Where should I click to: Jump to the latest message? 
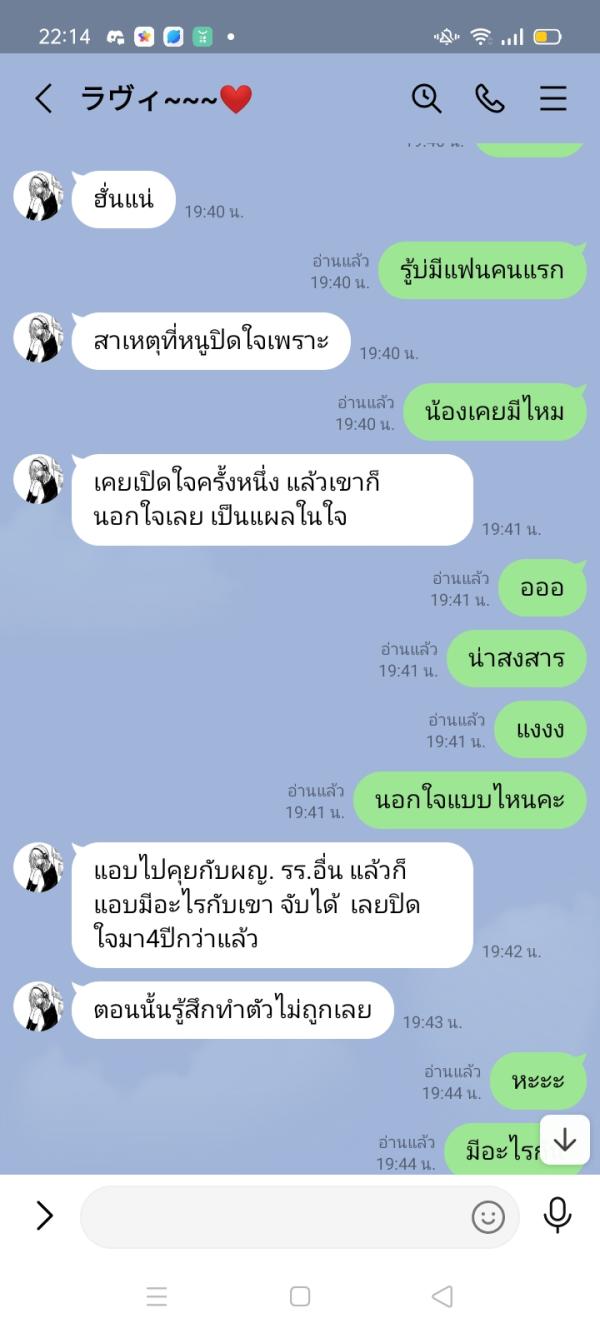click(x=565, y=1140)
